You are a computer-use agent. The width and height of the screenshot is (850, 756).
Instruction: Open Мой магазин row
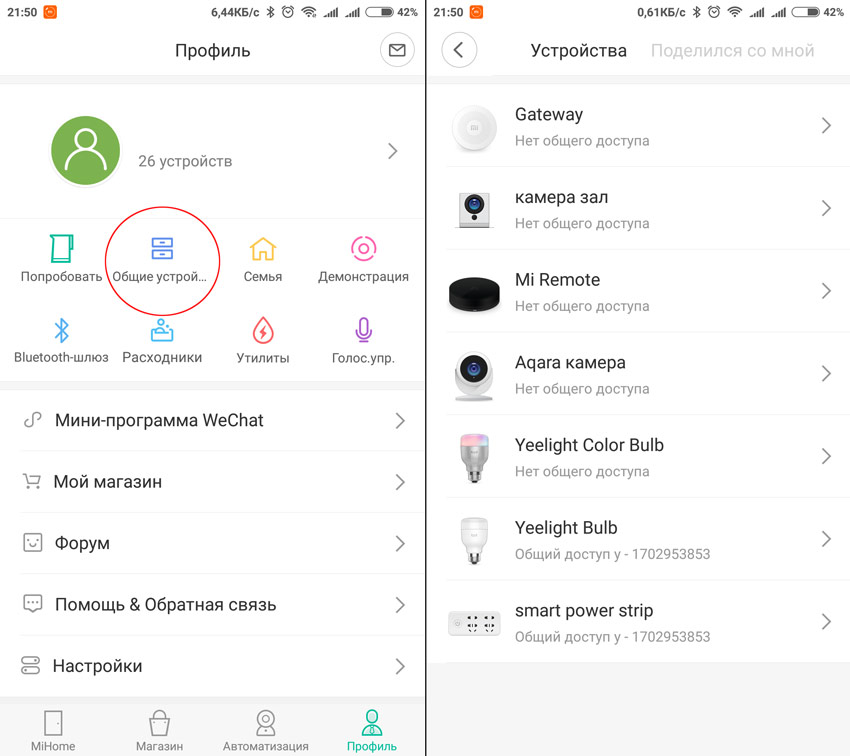coord(212,482)
